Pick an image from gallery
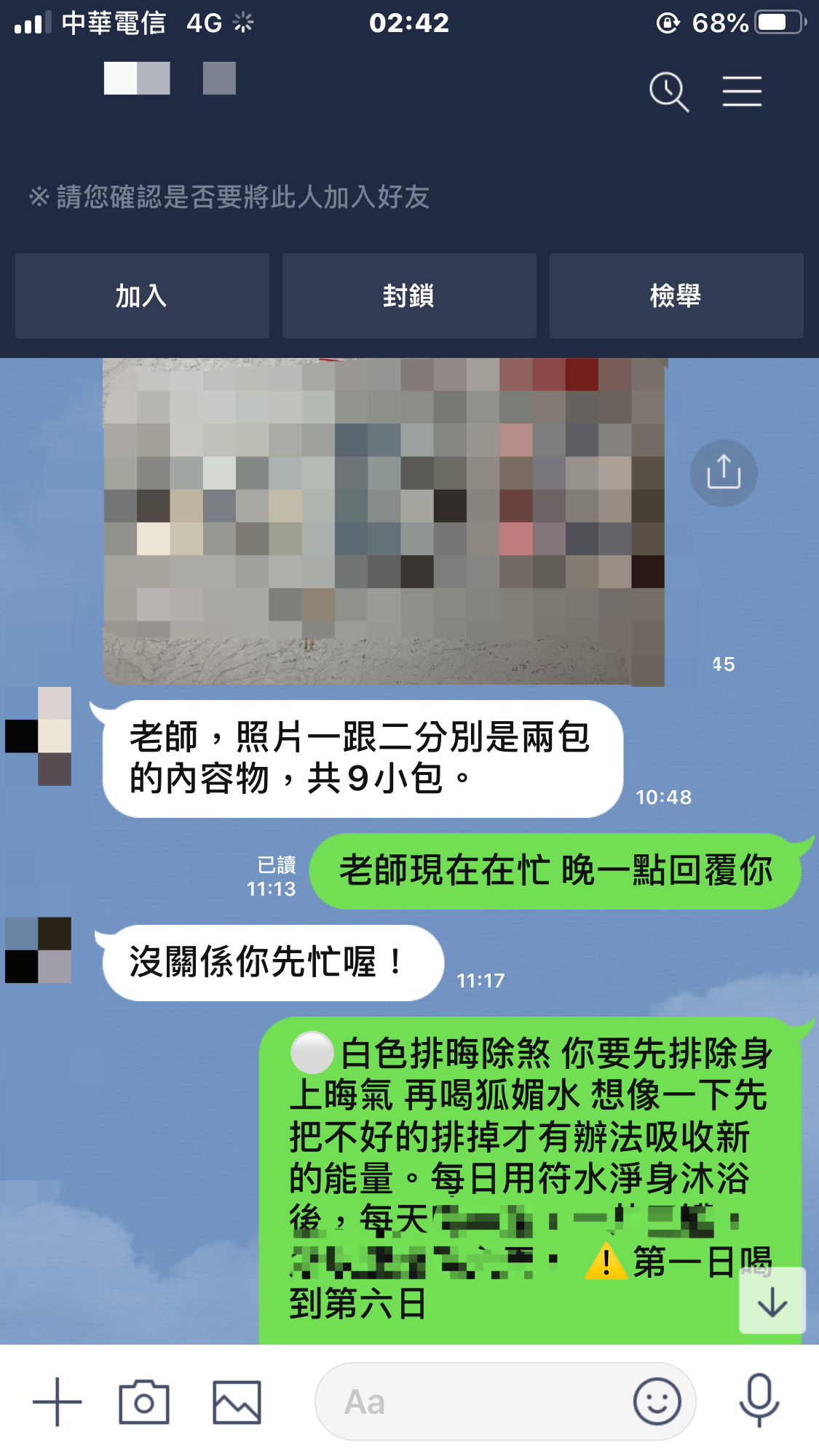 click(237, 1401)
